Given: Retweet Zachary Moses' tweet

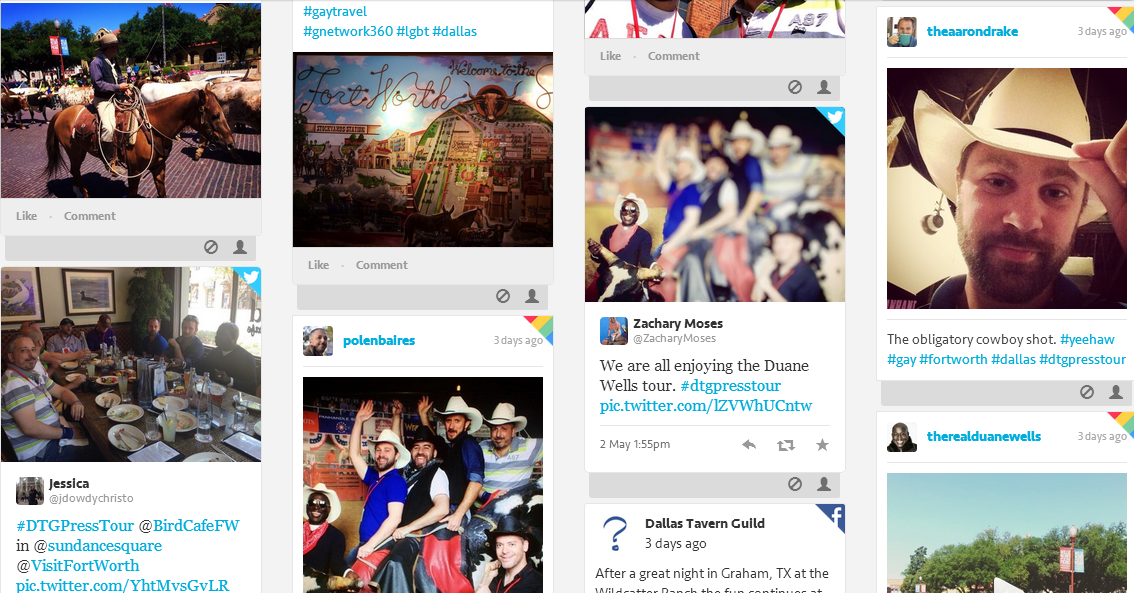Looking at the screenshot, I should point(786,445).
